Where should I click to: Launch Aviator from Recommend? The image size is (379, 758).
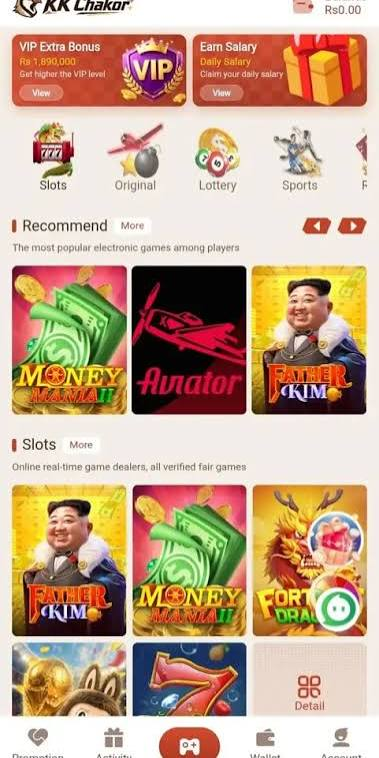pyautogui.click(x=189, y=340)
